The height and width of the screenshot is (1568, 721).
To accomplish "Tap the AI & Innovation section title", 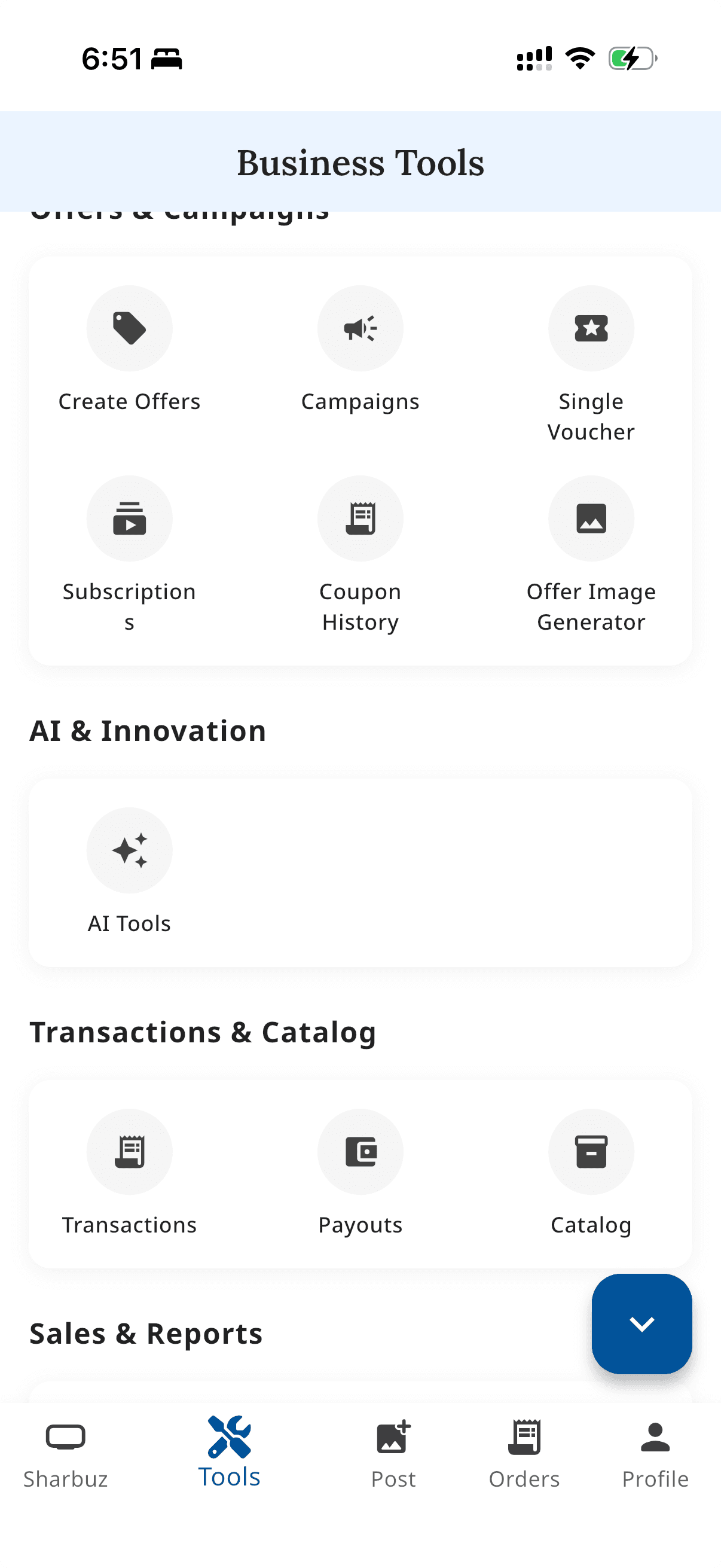I will click(148, 730).
